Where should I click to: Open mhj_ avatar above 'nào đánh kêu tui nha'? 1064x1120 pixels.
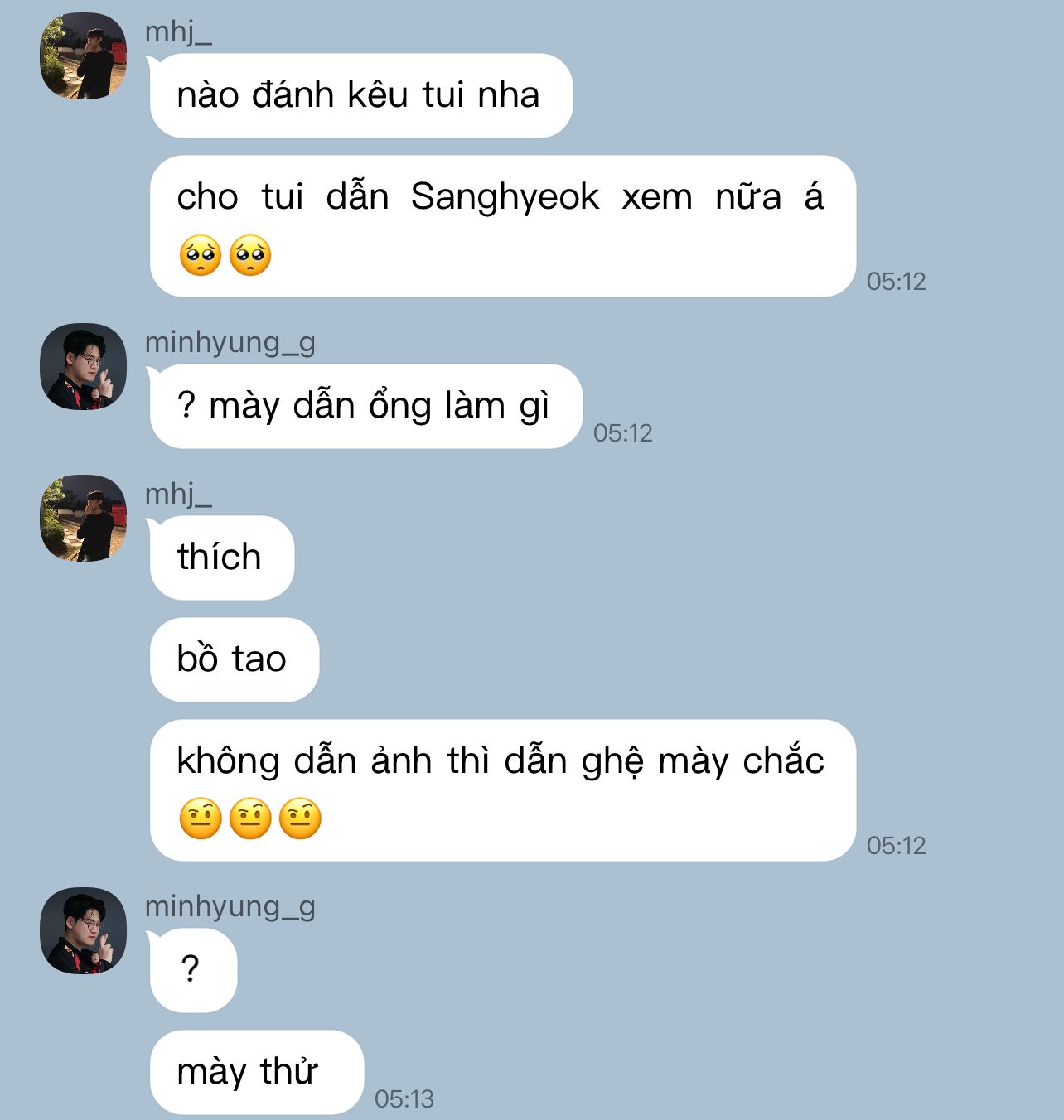point(83,56)
